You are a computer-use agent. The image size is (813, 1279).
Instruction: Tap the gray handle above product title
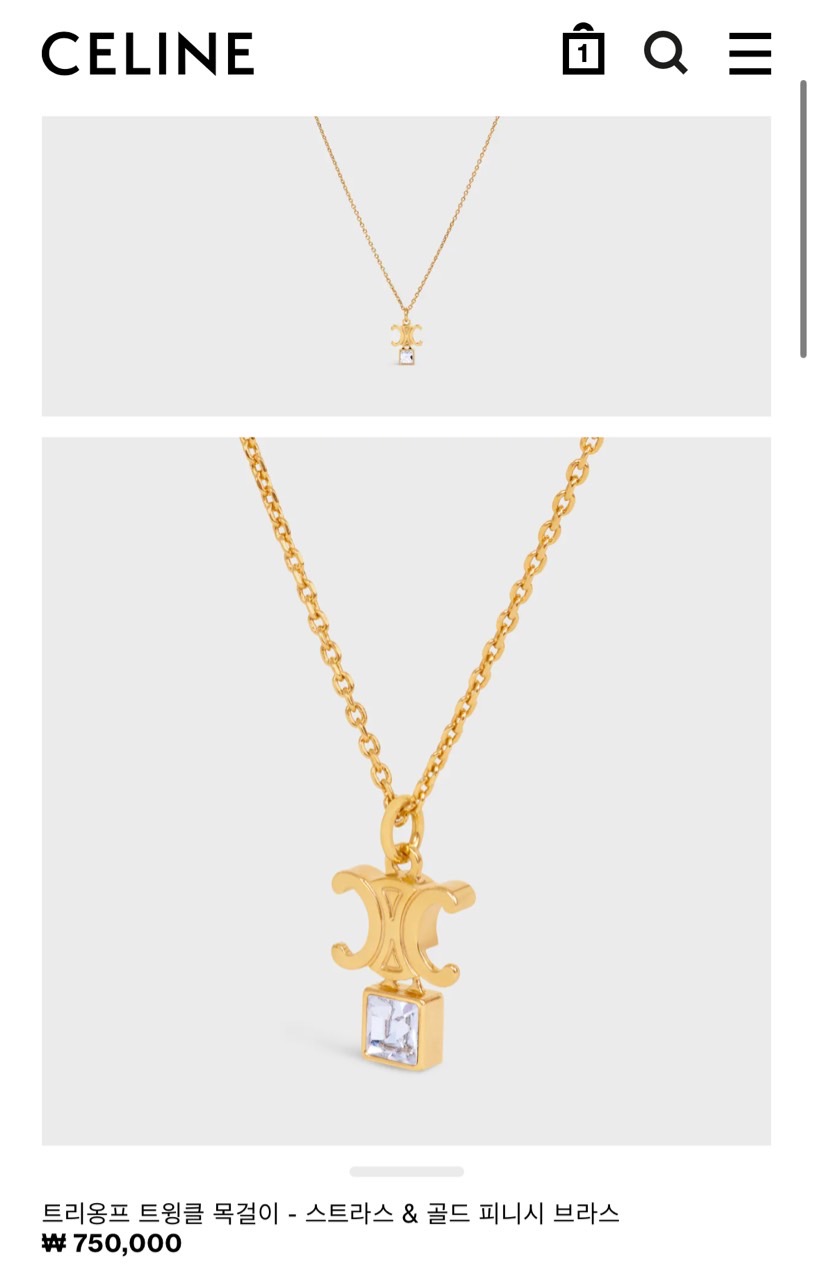(x=406, y=1171)
